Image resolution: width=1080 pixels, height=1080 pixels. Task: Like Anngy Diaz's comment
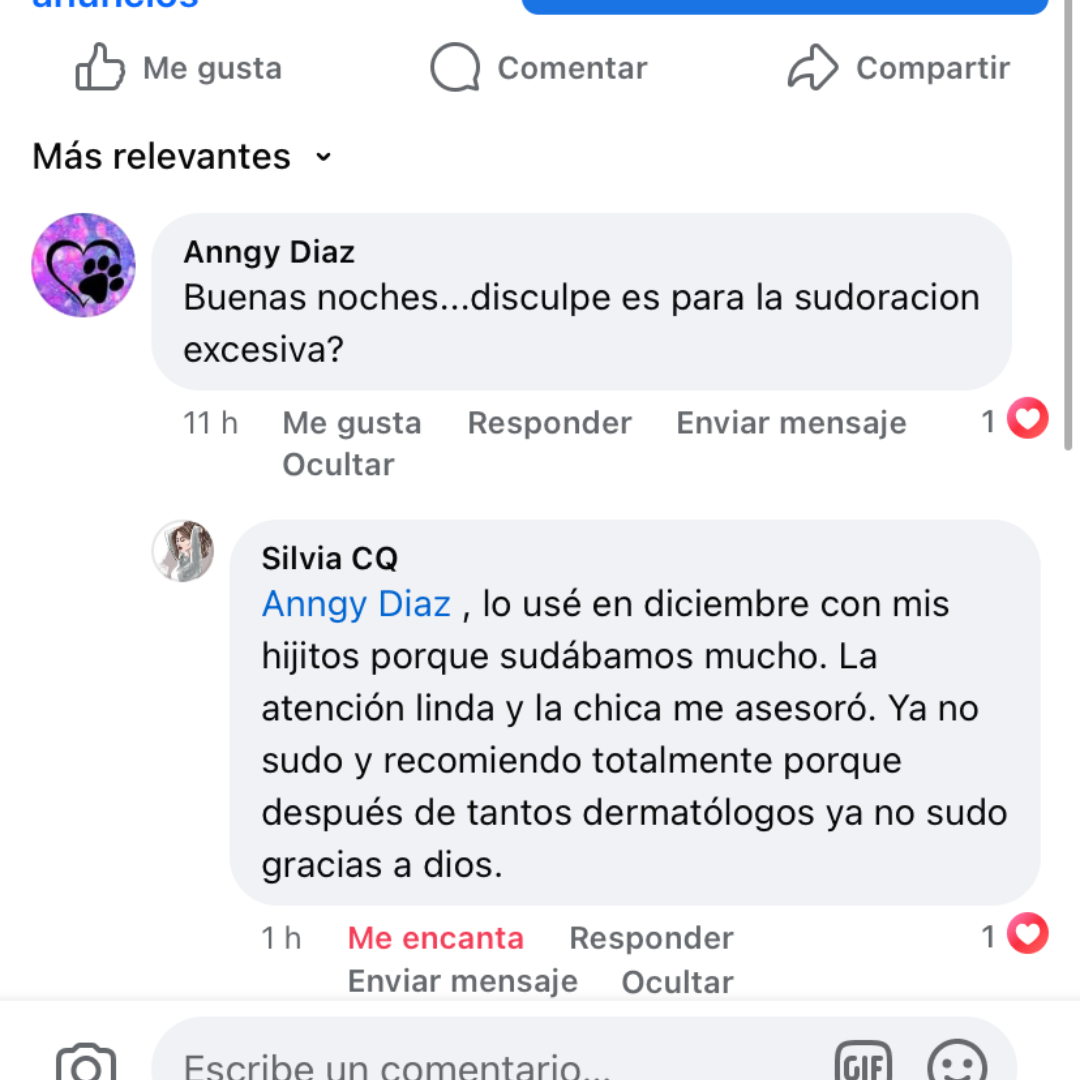tap(351, 423)
